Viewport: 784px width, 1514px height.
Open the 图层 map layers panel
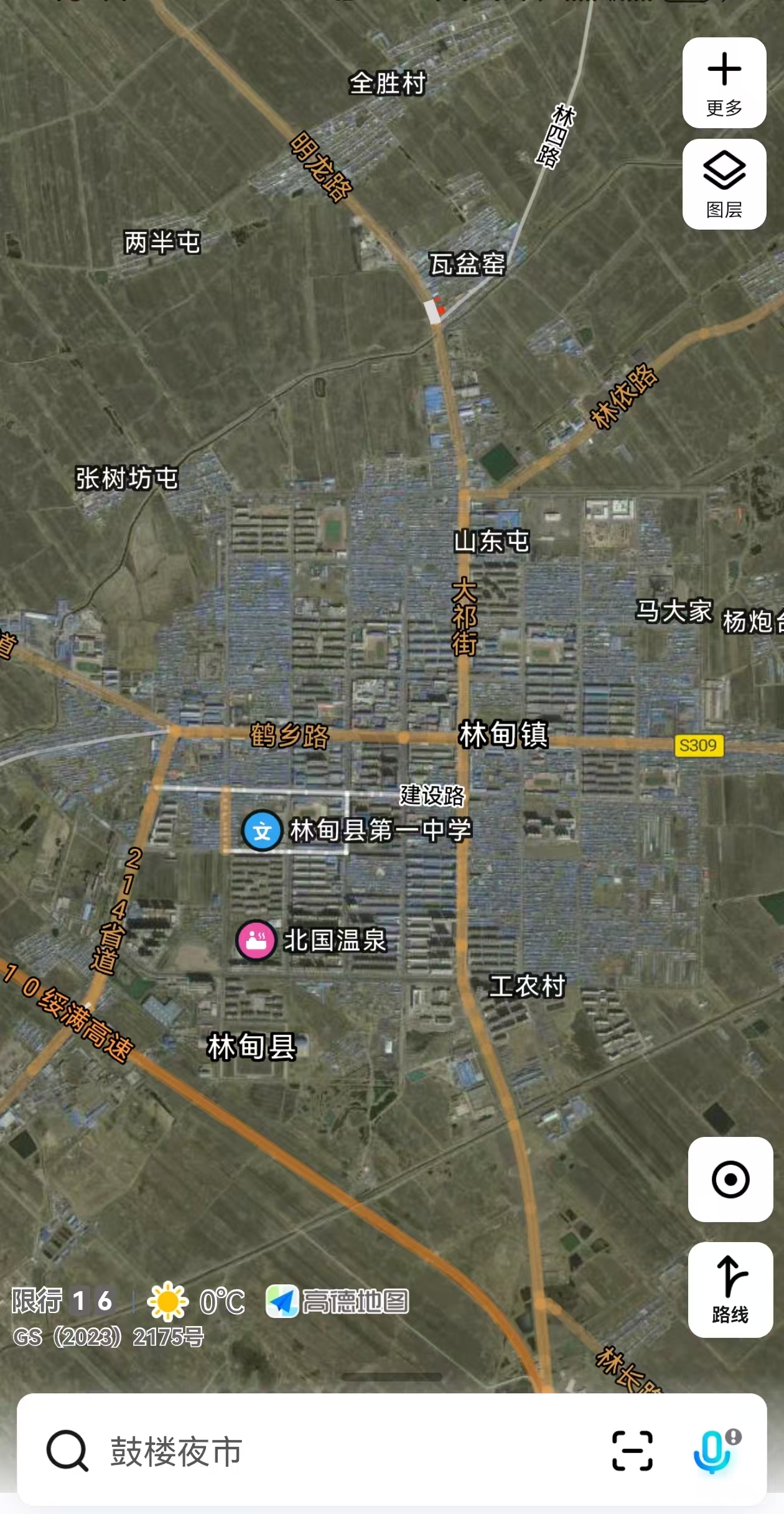coord(724,184)
